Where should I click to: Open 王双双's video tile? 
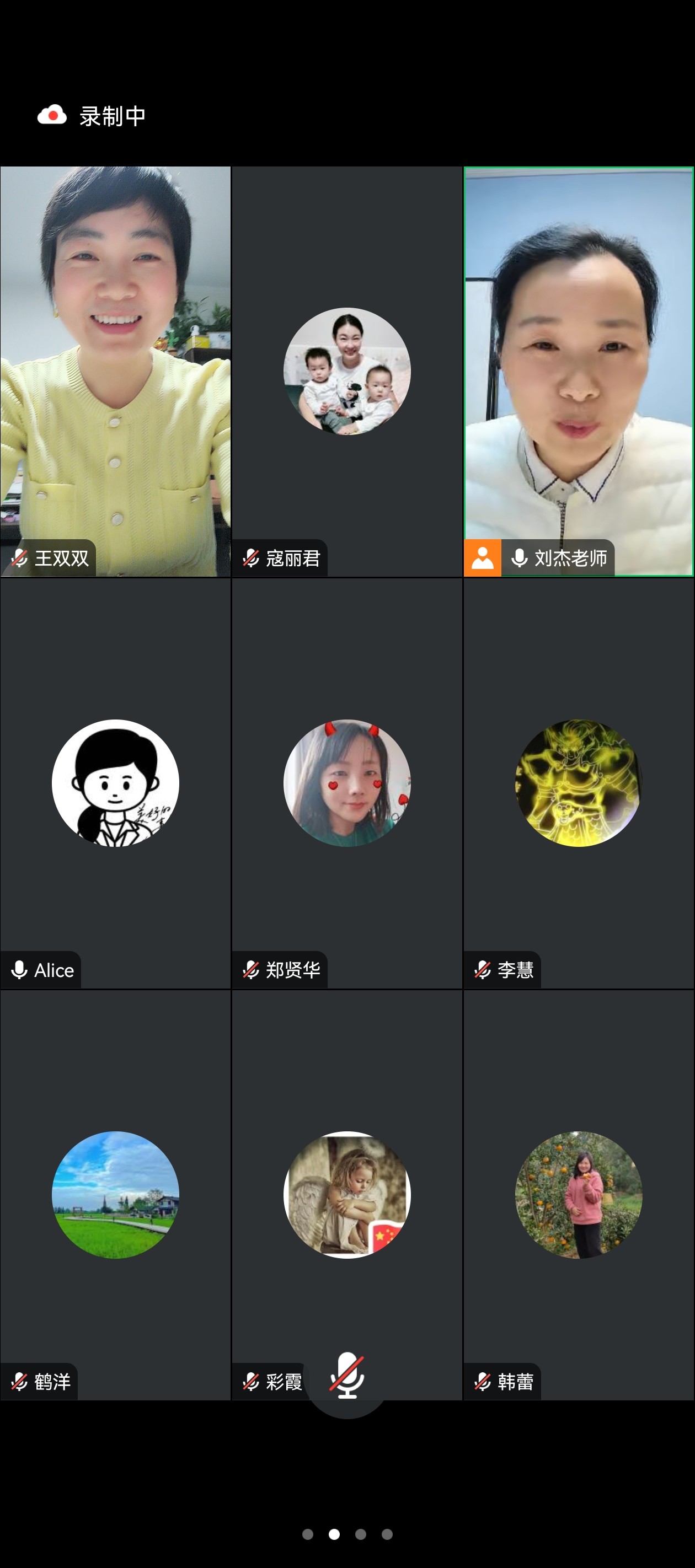tap(115, 371)
